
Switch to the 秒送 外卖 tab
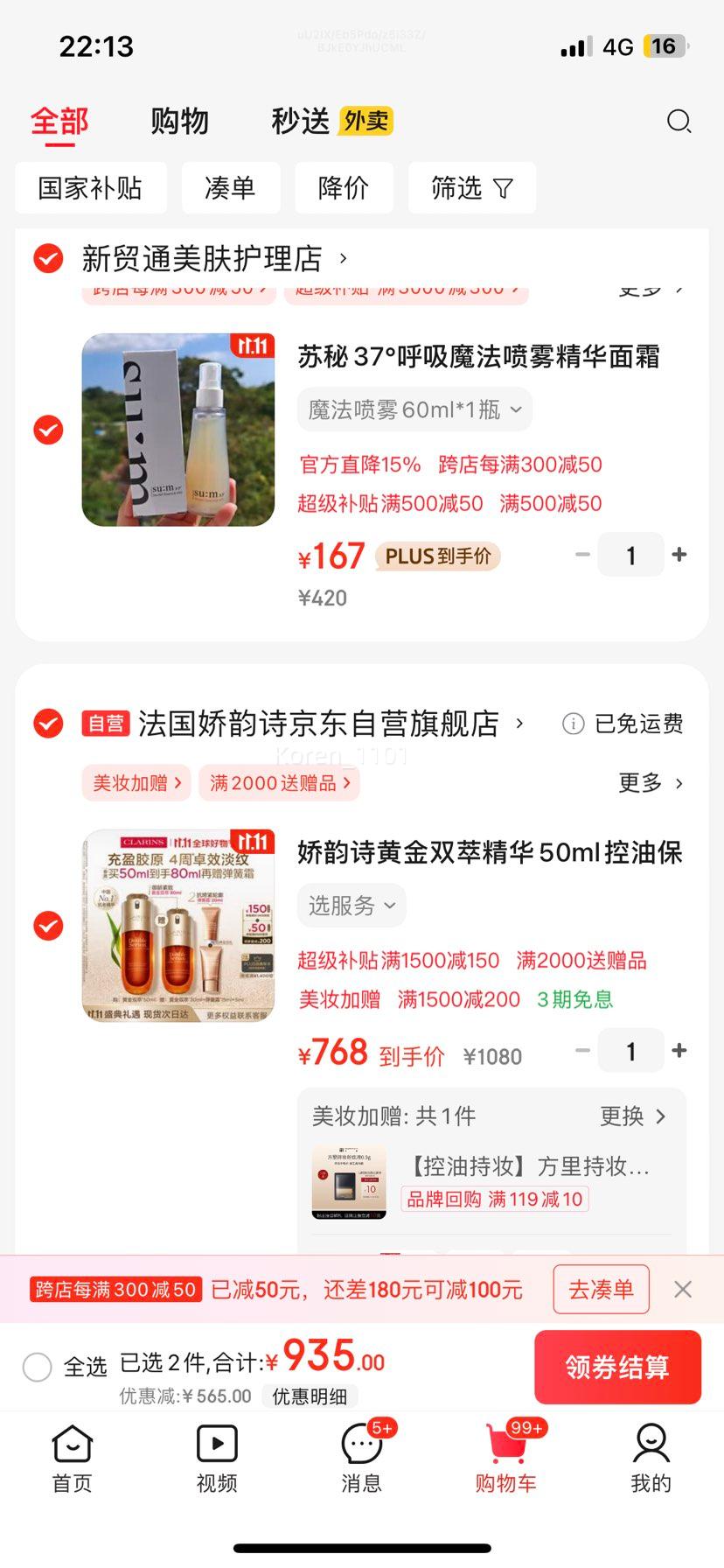point(331,122)
